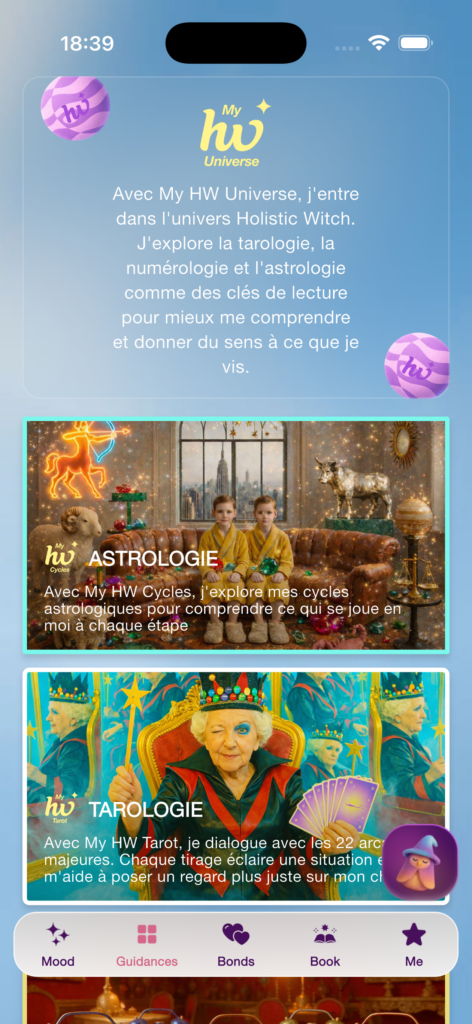Switch to the Me tab
The height and width of the screenshot is (1024, 472).
[414, 944]
